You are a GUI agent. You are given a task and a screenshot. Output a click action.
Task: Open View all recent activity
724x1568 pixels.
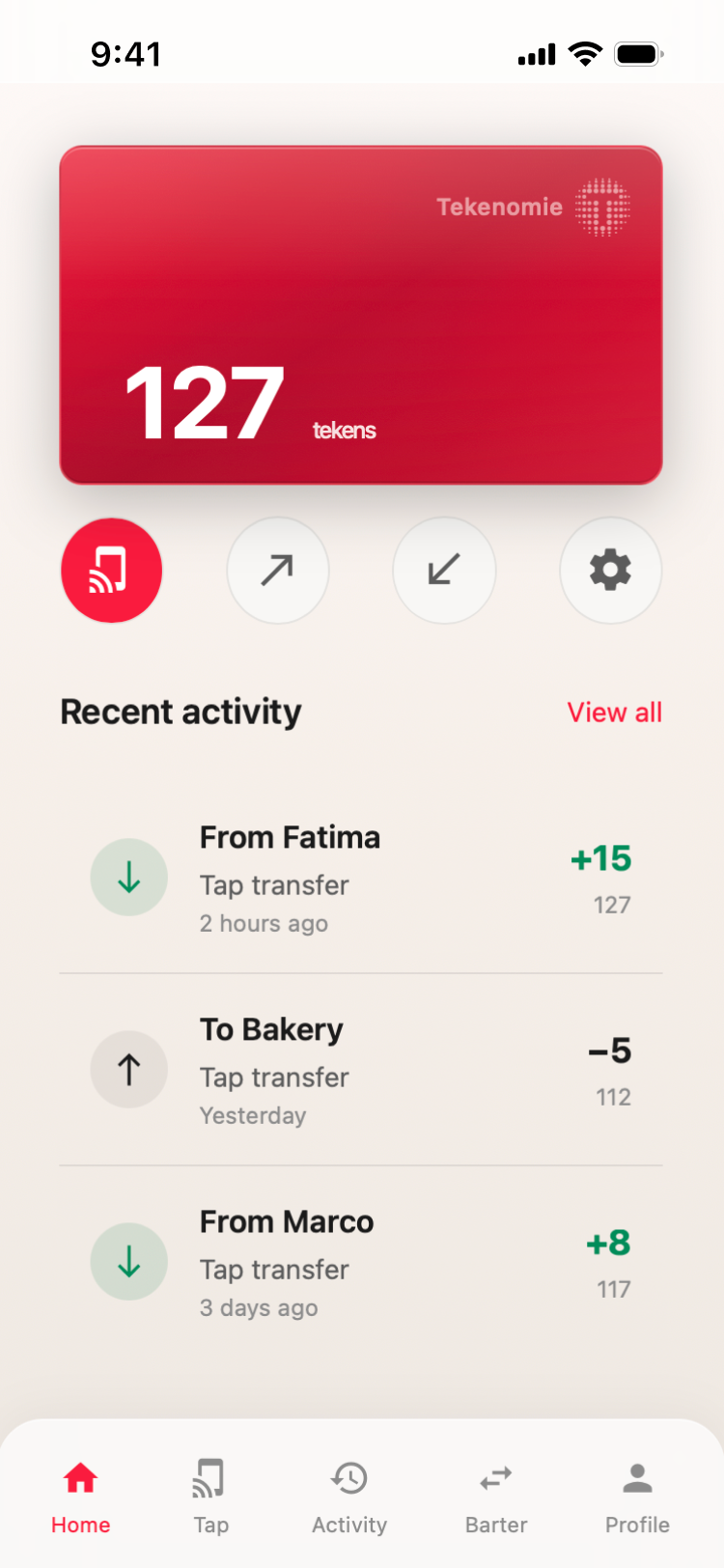615,712
